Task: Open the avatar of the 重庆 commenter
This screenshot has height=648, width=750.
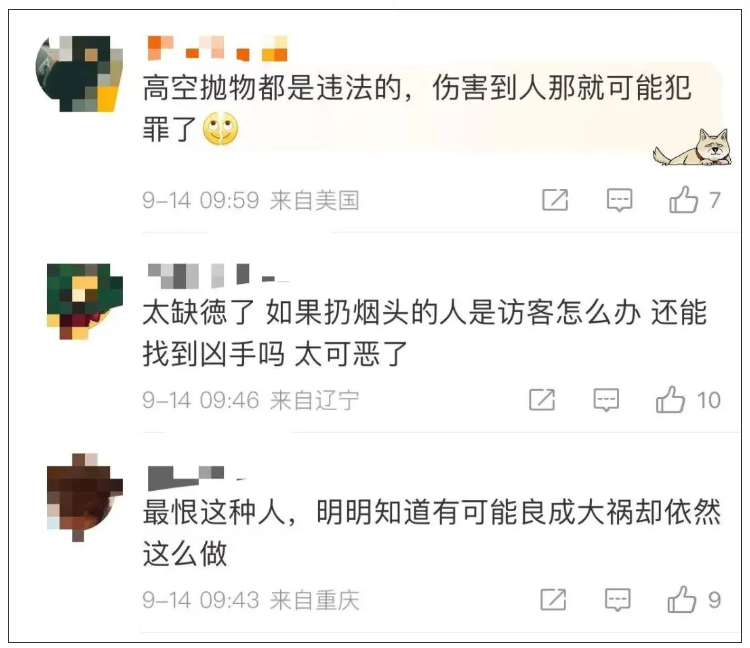Action: (x=84, y=497)
